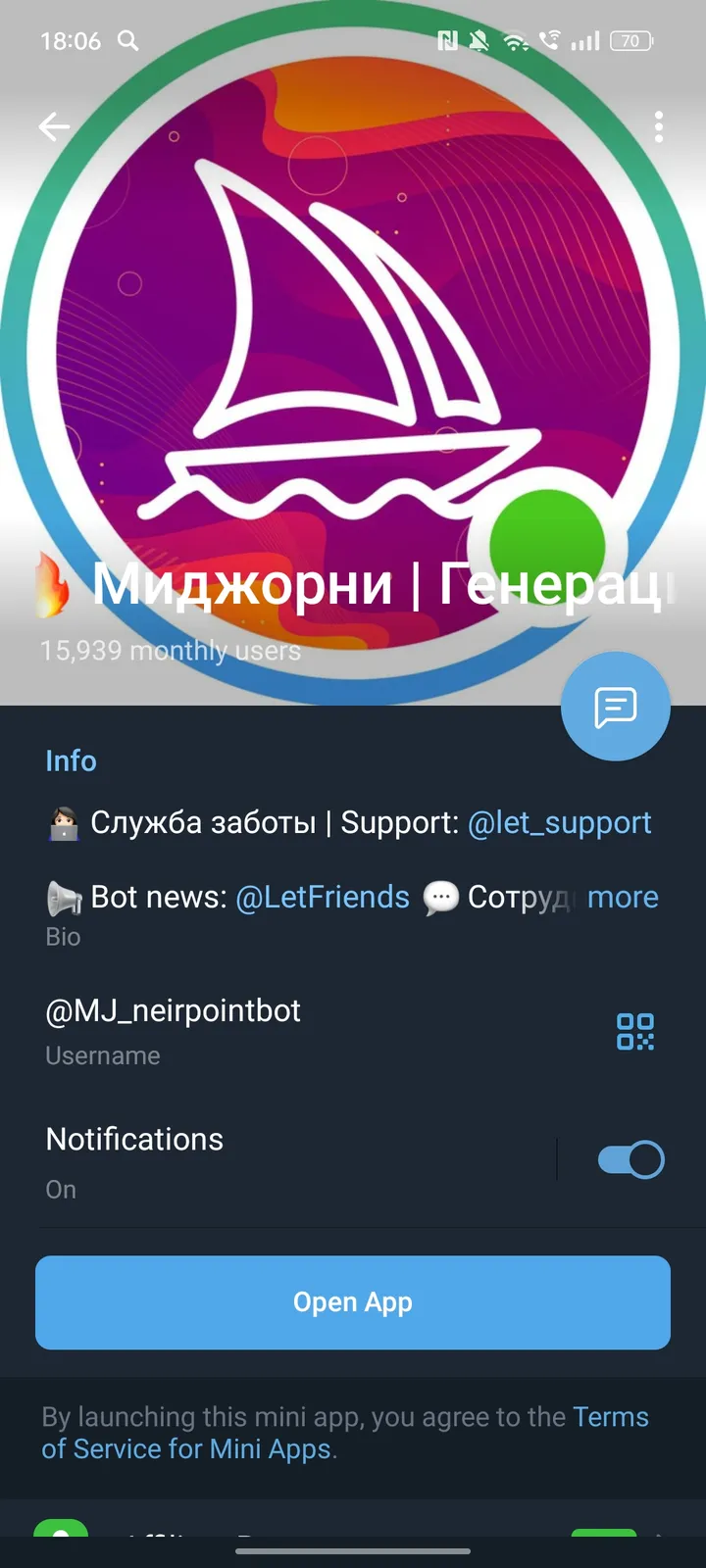Tap the muted notifications bell in status bar
Viewport: 706px width, 1568px height.
479,41
